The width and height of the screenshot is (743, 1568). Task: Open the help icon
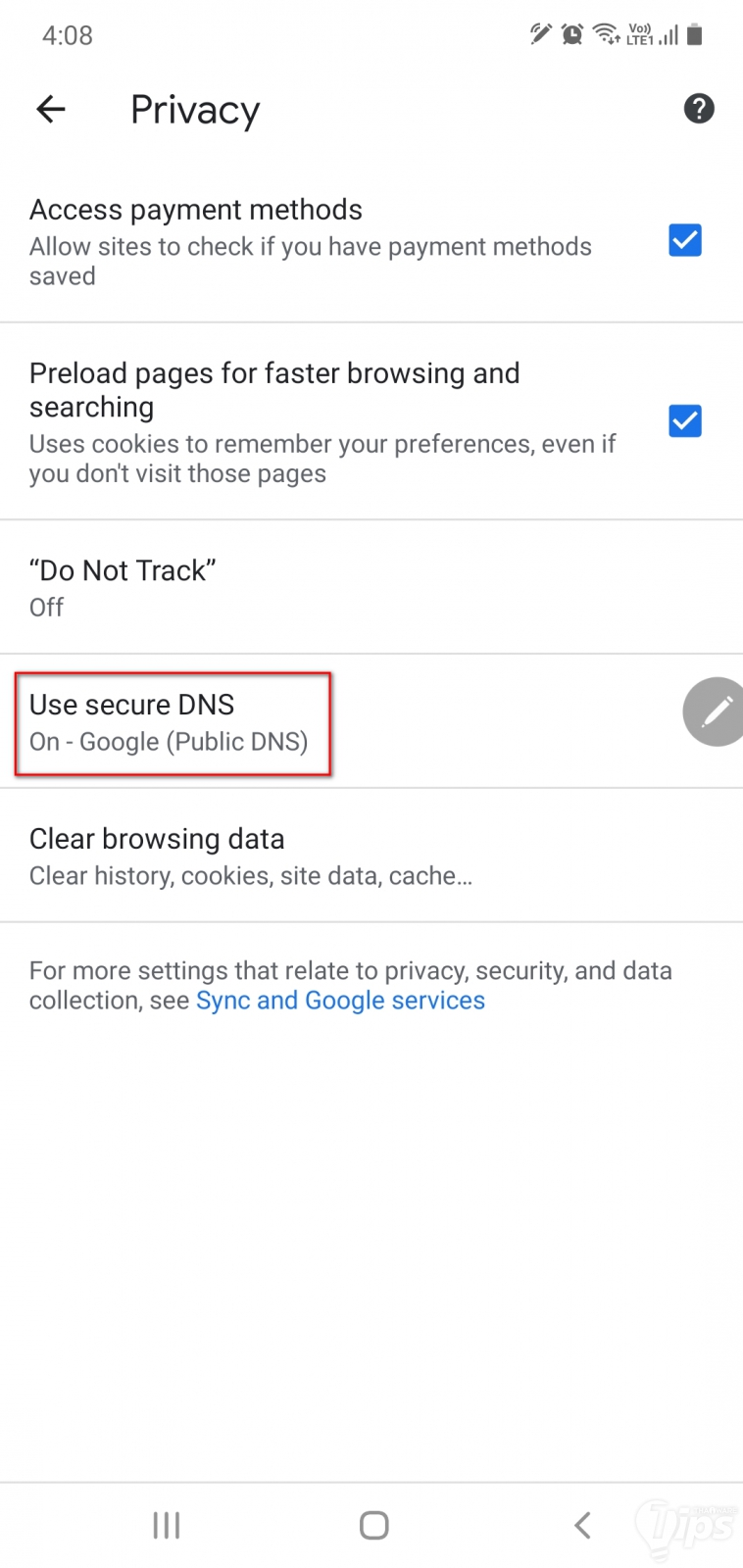click(x=698, y=109)
